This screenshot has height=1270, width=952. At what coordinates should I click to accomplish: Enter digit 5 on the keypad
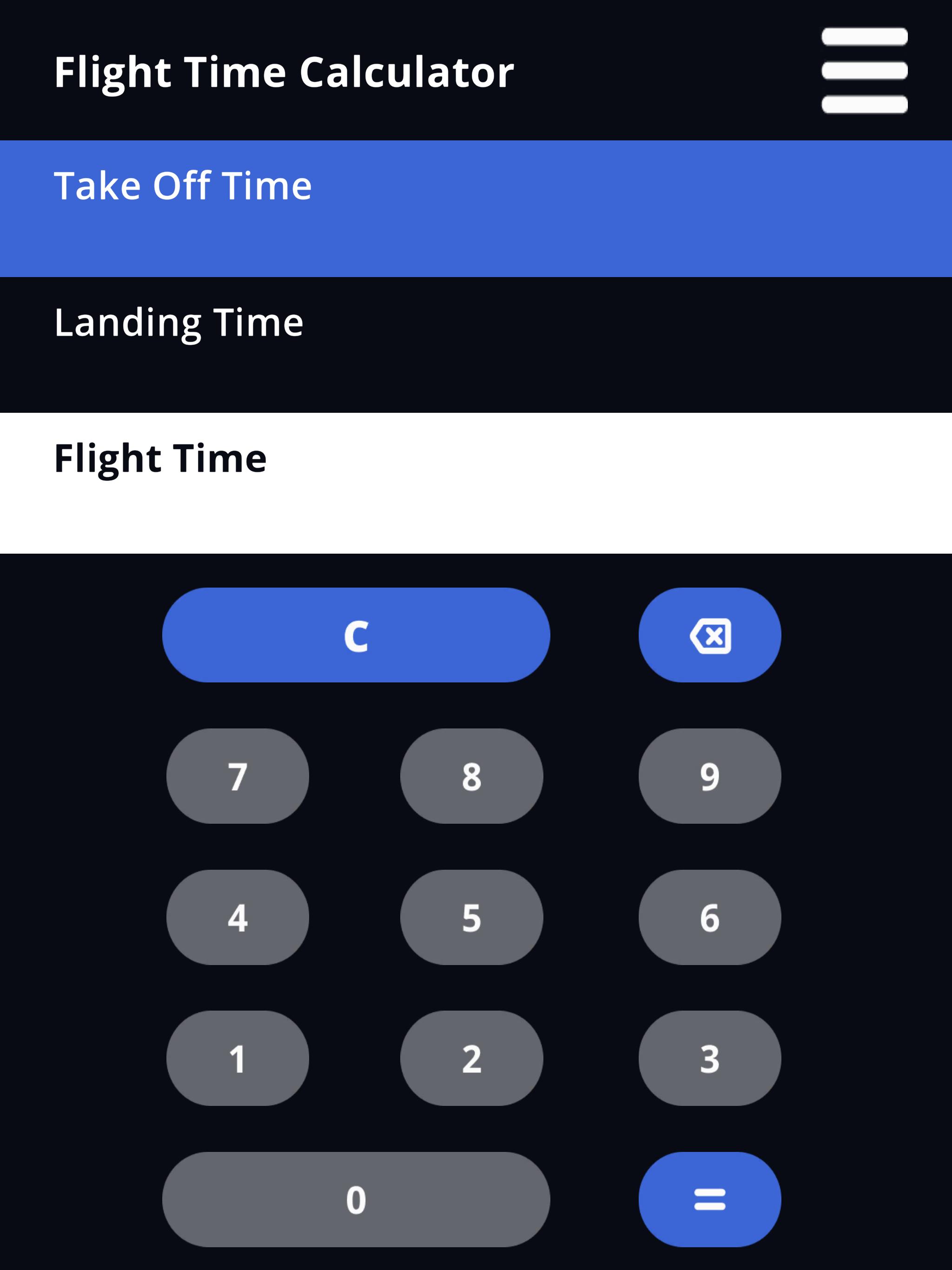click(471, 918)
